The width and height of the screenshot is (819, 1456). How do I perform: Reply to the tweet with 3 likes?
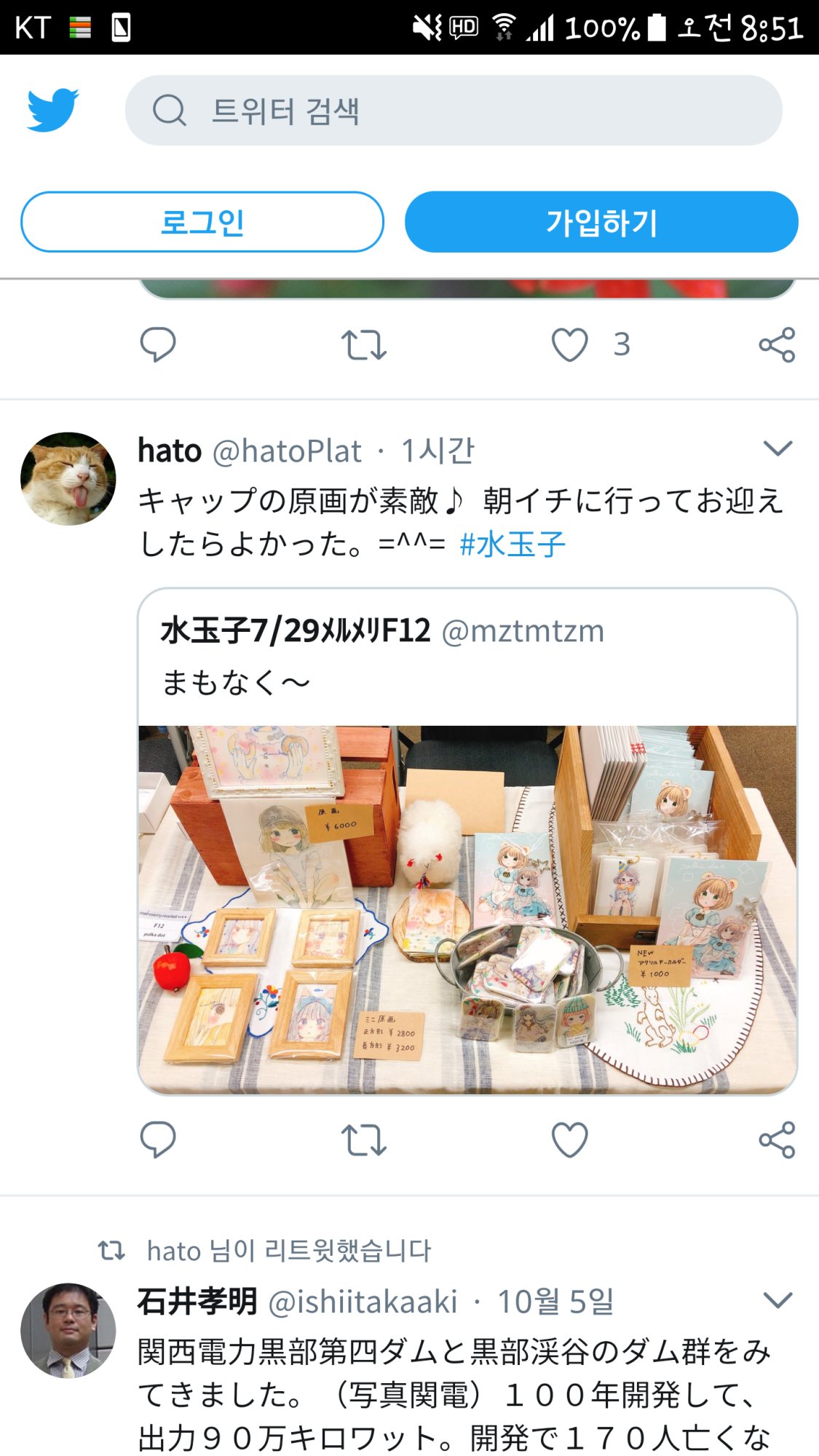[158, 344]
